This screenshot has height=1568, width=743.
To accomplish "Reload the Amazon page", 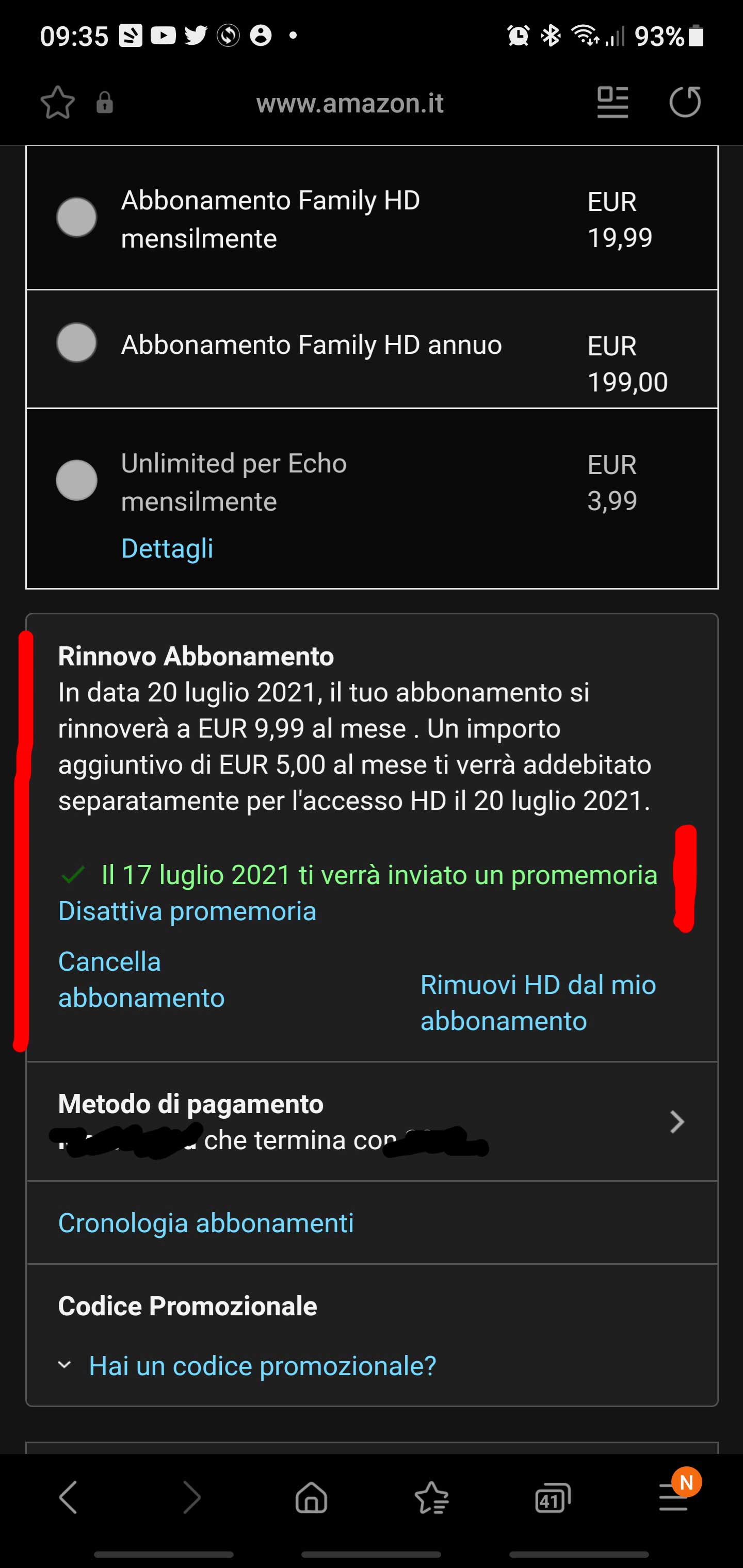I will tap(685, 102).
